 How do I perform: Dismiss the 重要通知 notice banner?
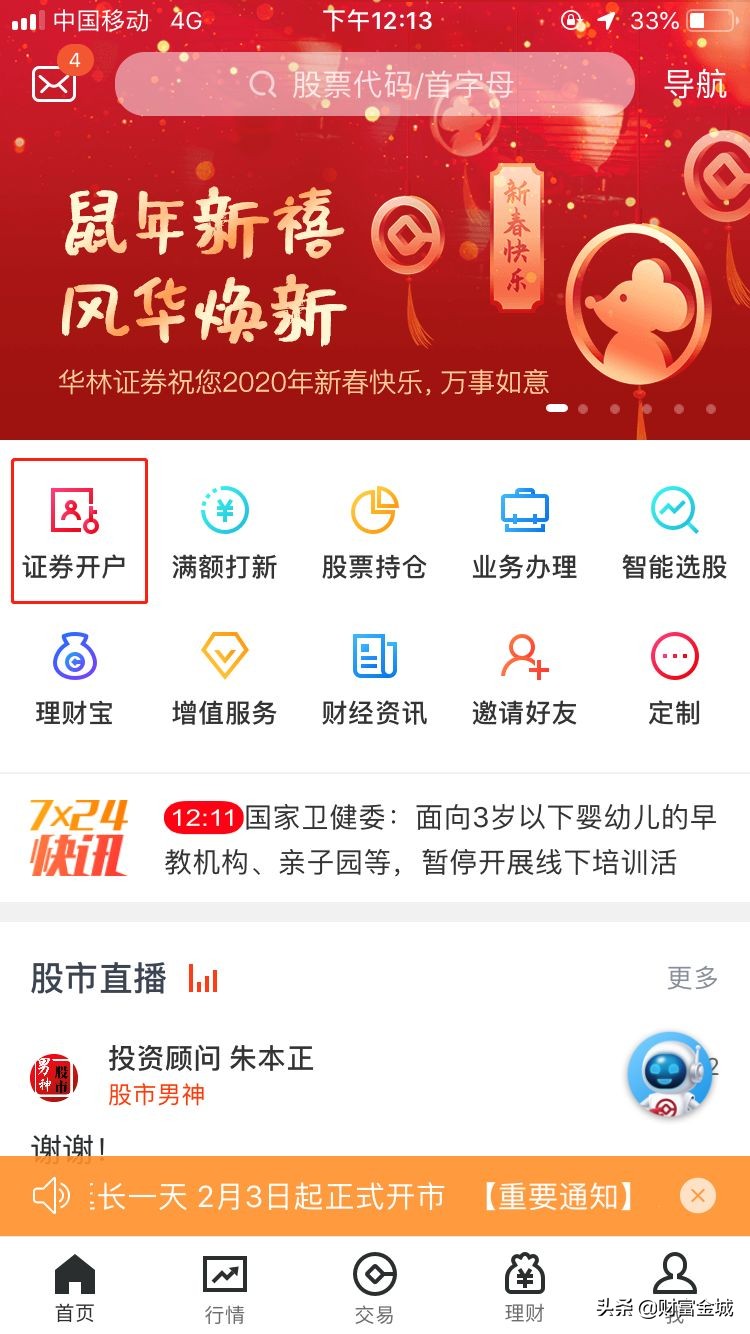tap(698, 1196)
